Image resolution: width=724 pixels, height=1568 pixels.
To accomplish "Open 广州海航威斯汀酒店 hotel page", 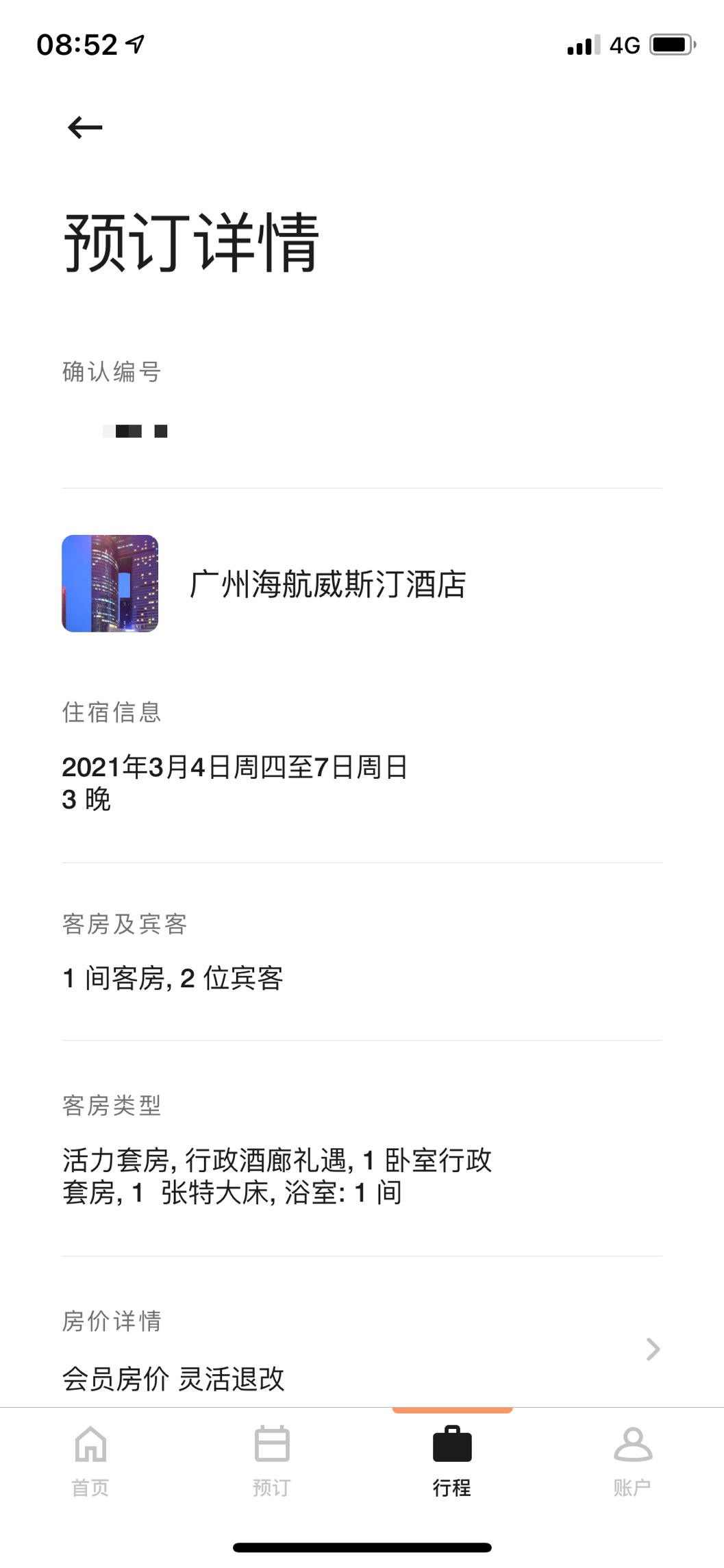I will click(x=327, y=584).
